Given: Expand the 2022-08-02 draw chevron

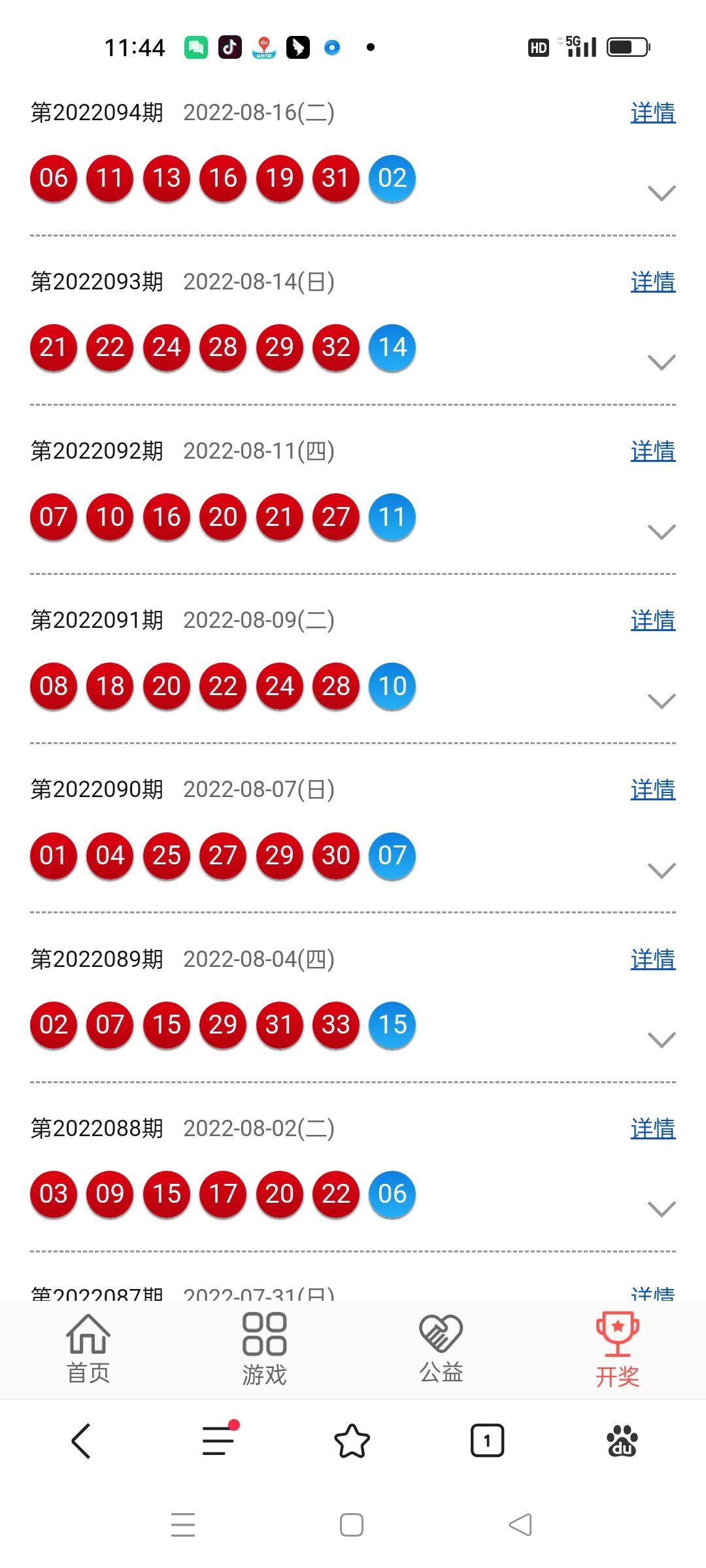Looking at the screenshot, I should [x=661, y=1209].
